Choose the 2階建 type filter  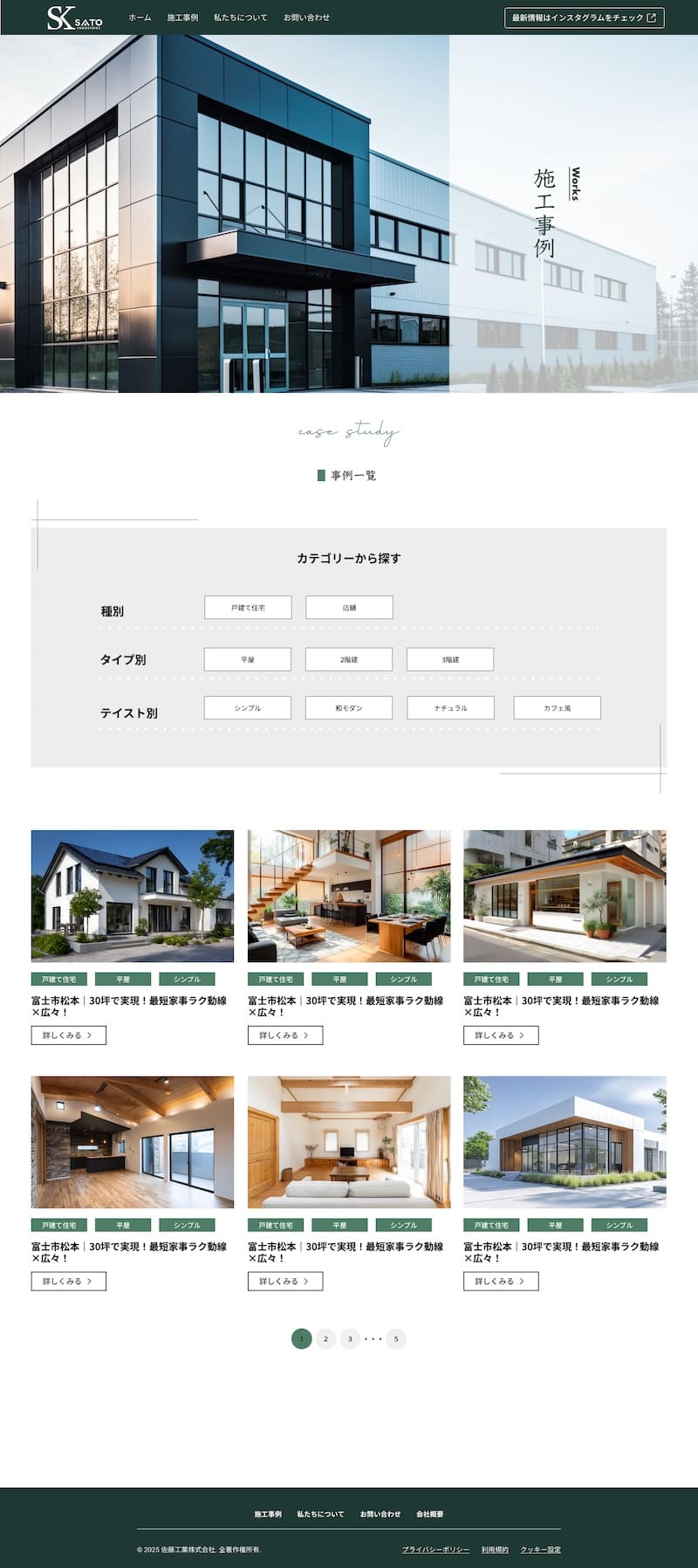pyautogui.click(x=349, y=660)
